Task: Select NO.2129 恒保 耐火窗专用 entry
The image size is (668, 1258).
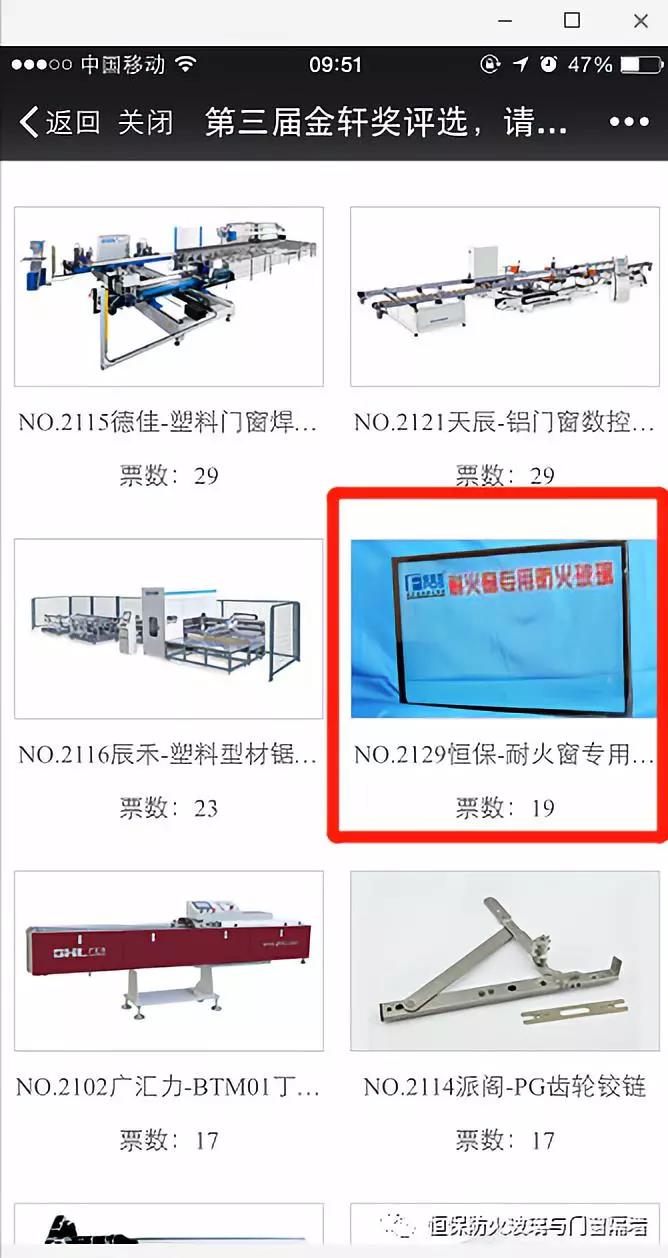Action: 504,629
